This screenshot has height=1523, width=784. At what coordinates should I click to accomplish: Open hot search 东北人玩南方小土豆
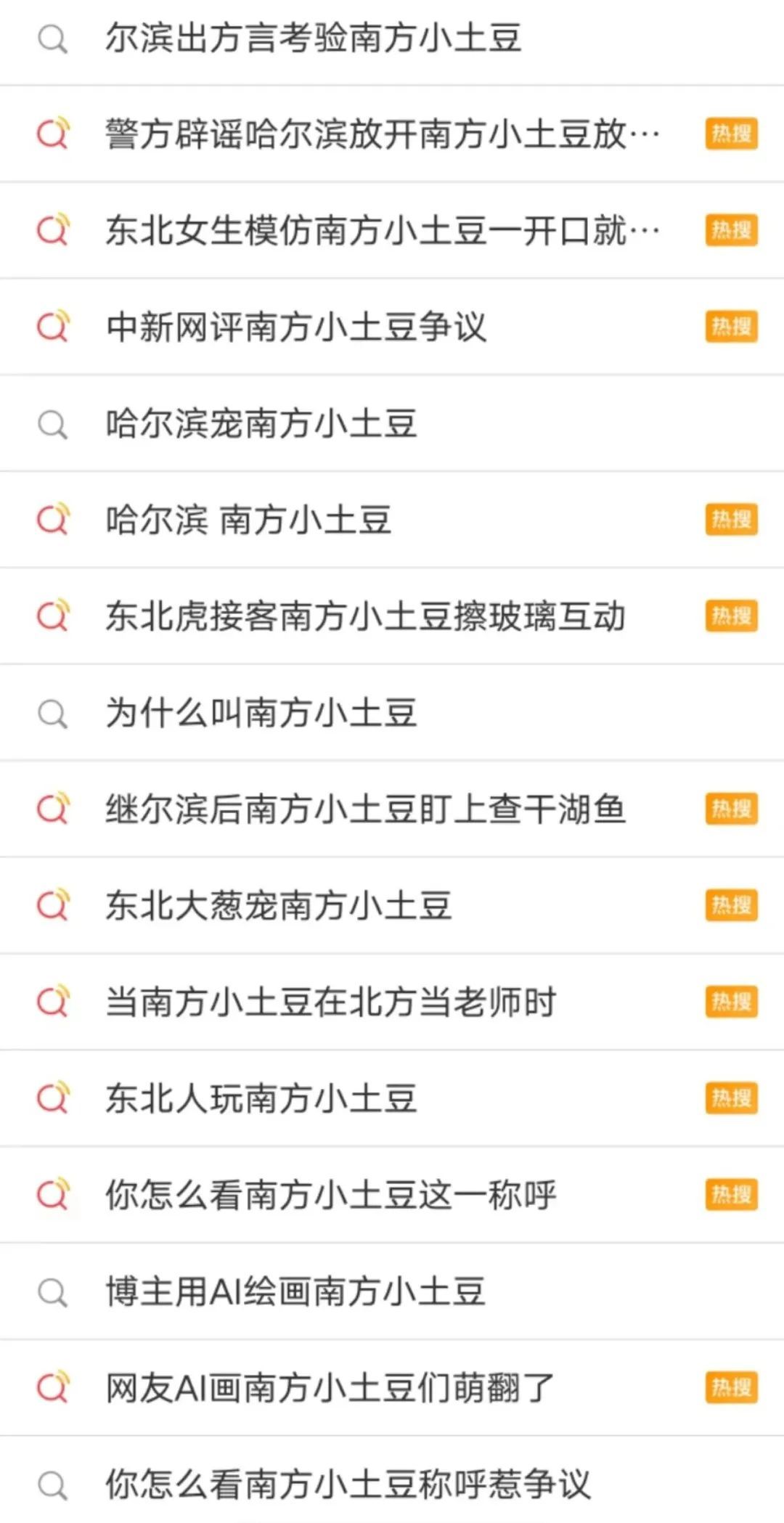pos(261,1098)
